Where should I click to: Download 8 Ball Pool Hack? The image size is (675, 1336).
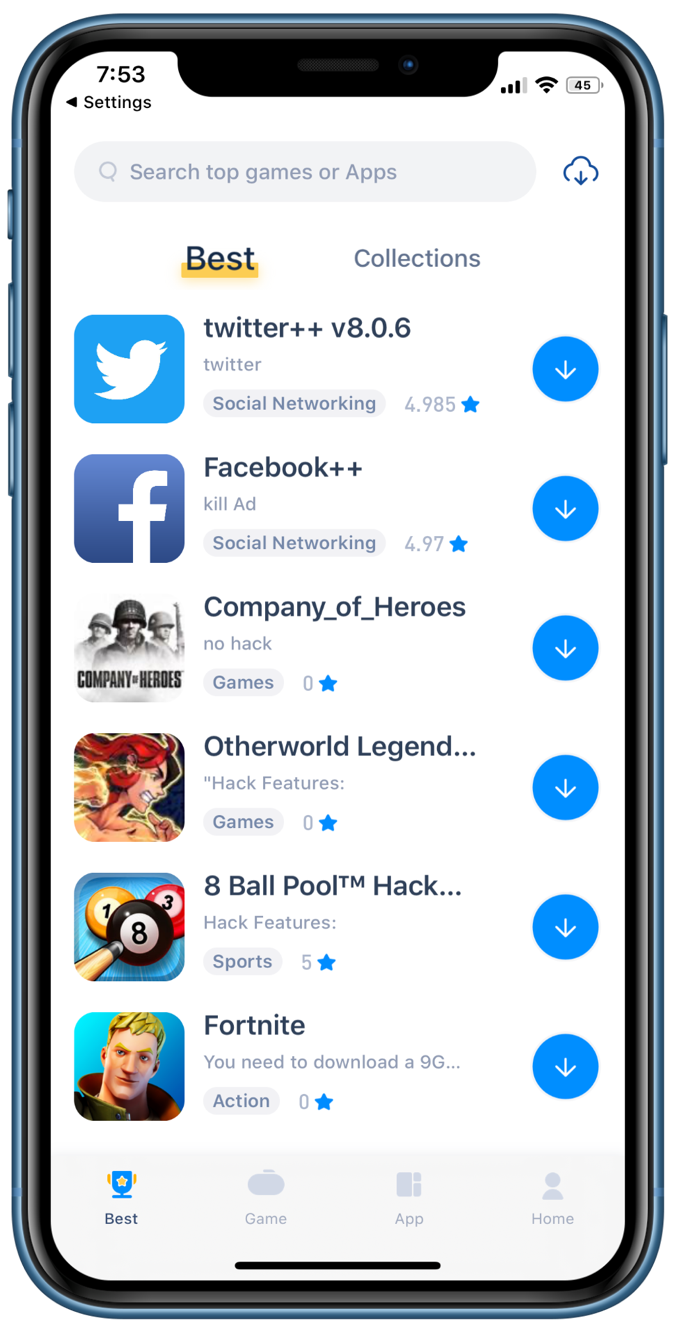(565, 927)
